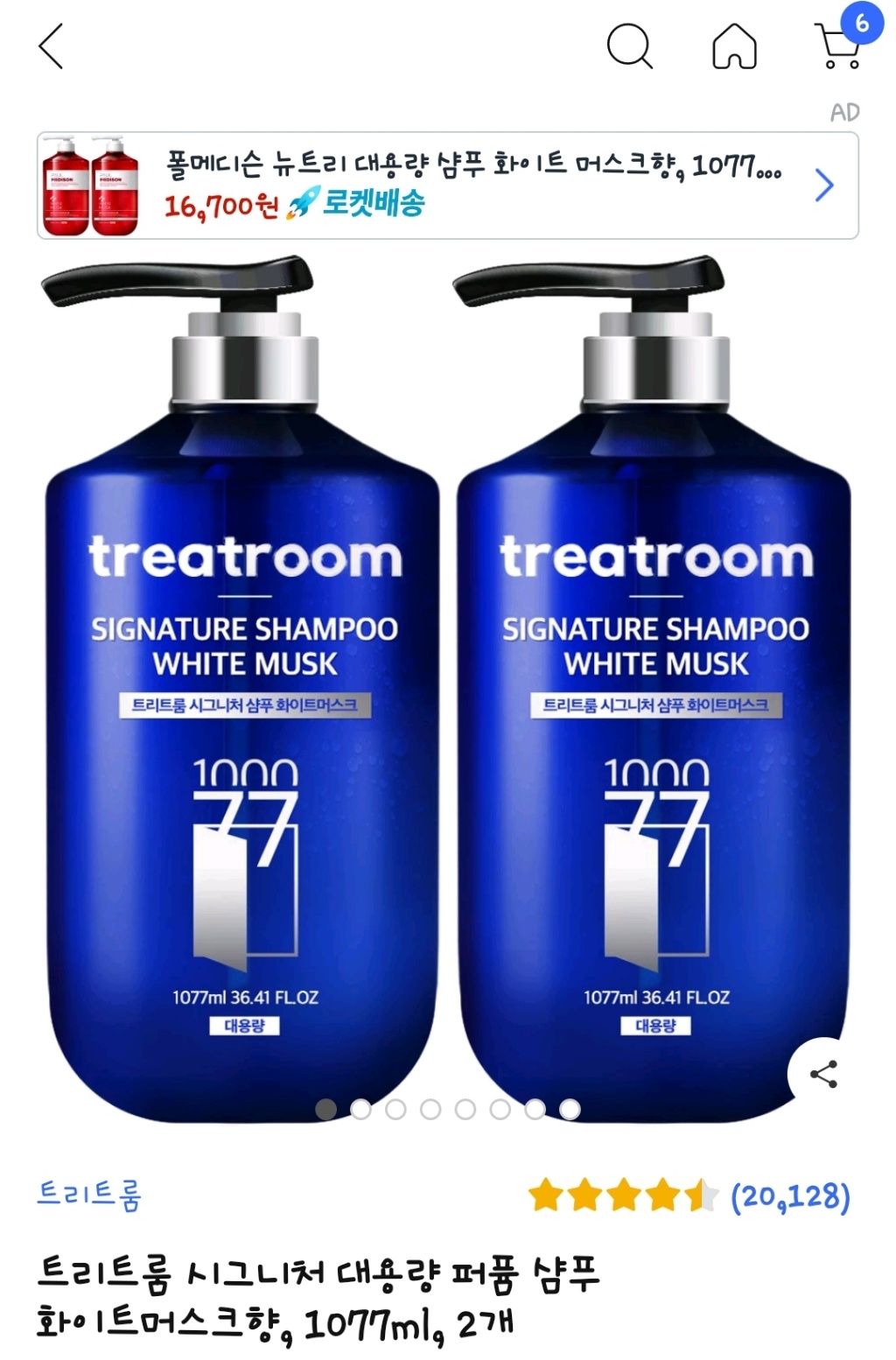Go to the home page
The height and width of the screenshot is (1360, 896).
tap(734, 46)
